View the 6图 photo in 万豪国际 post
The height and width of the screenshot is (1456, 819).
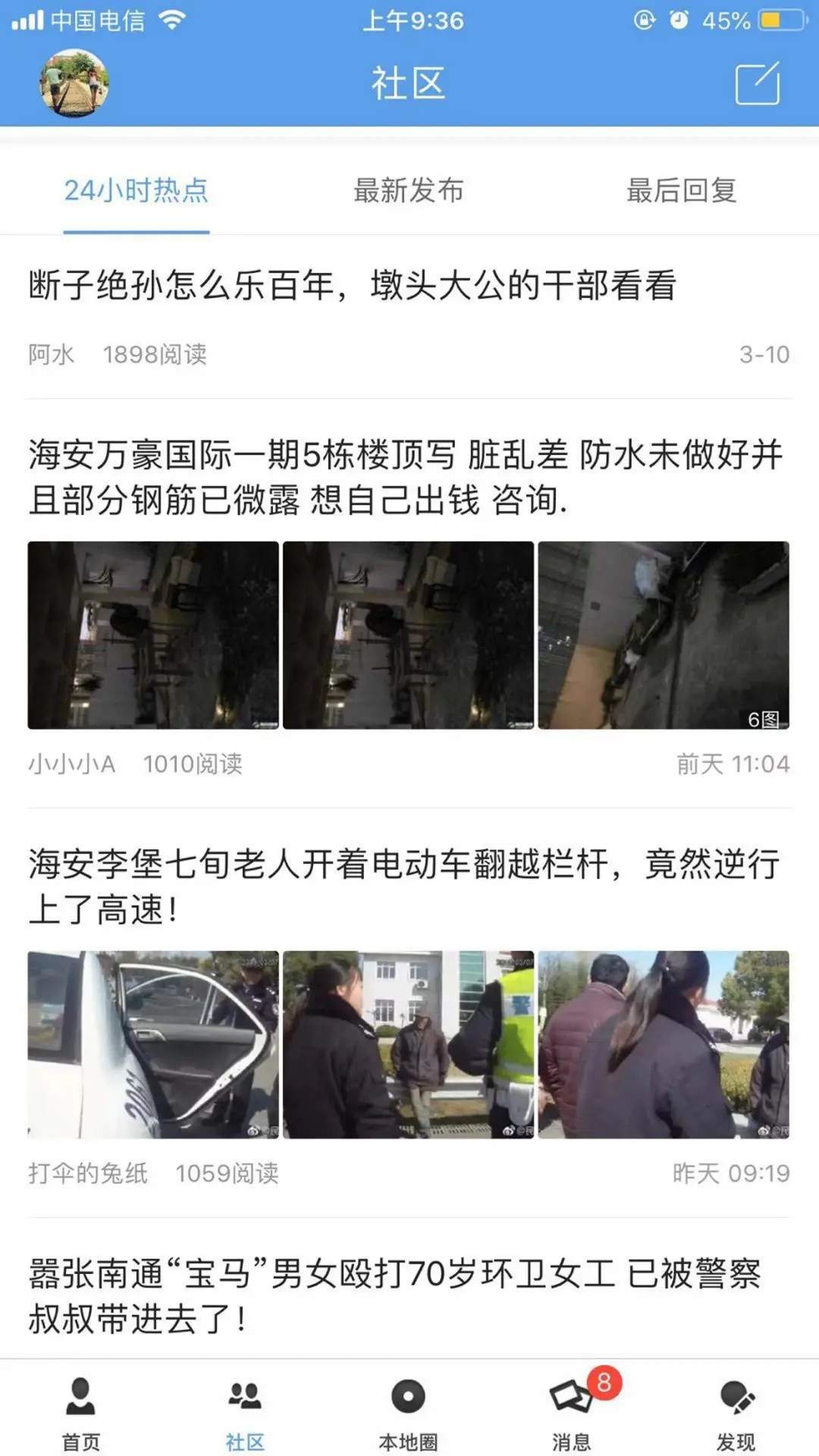[664, 635]
